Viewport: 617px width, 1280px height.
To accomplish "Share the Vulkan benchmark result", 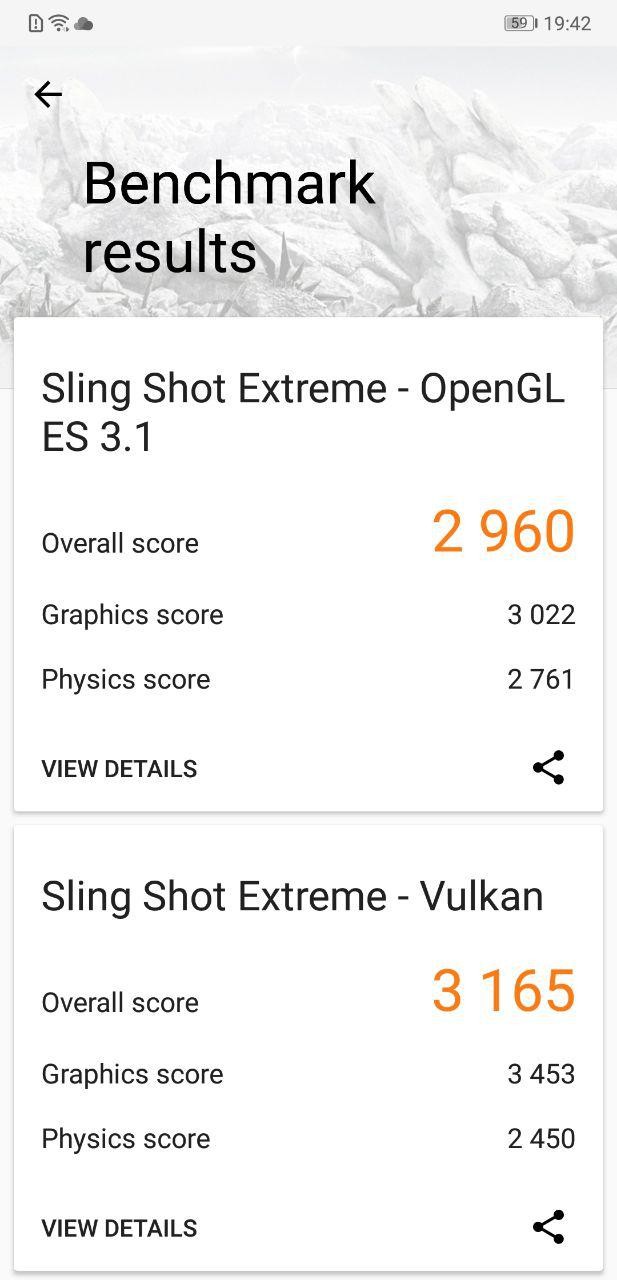I will click(x=548, y=1227).
